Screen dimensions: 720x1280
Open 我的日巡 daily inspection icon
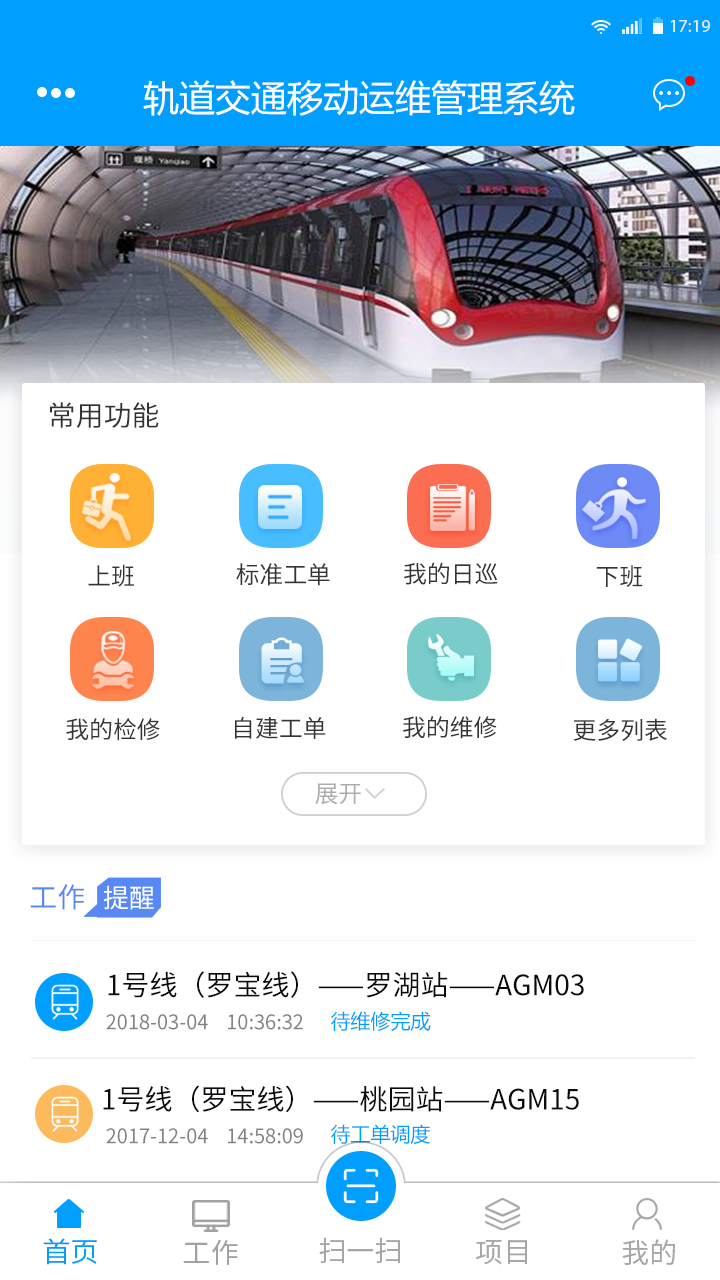(x=448, y=506)
